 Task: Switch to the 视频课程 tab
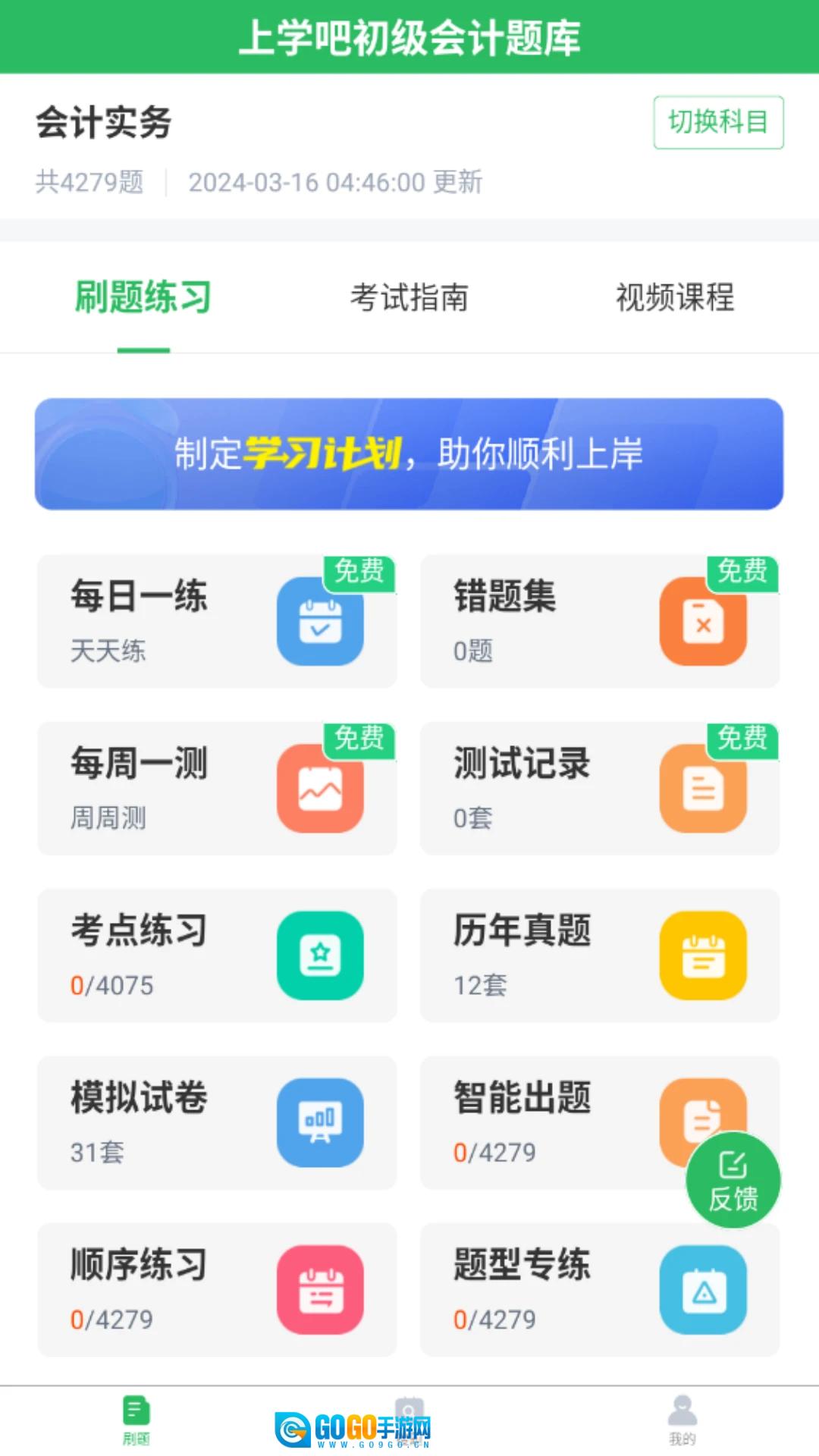point(674,297)
